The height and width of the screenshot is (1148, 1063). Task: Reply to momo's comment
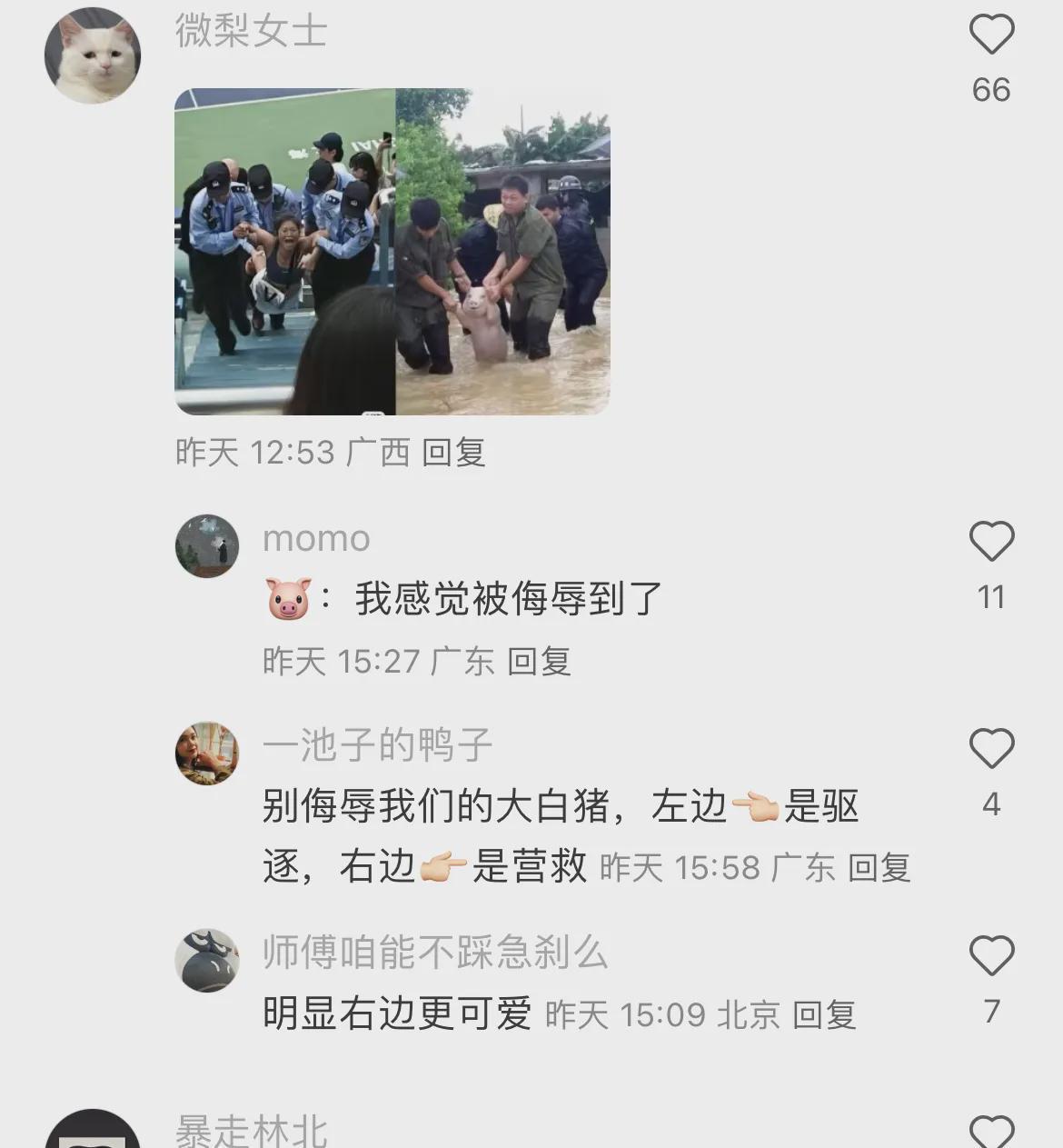(538, 662)
